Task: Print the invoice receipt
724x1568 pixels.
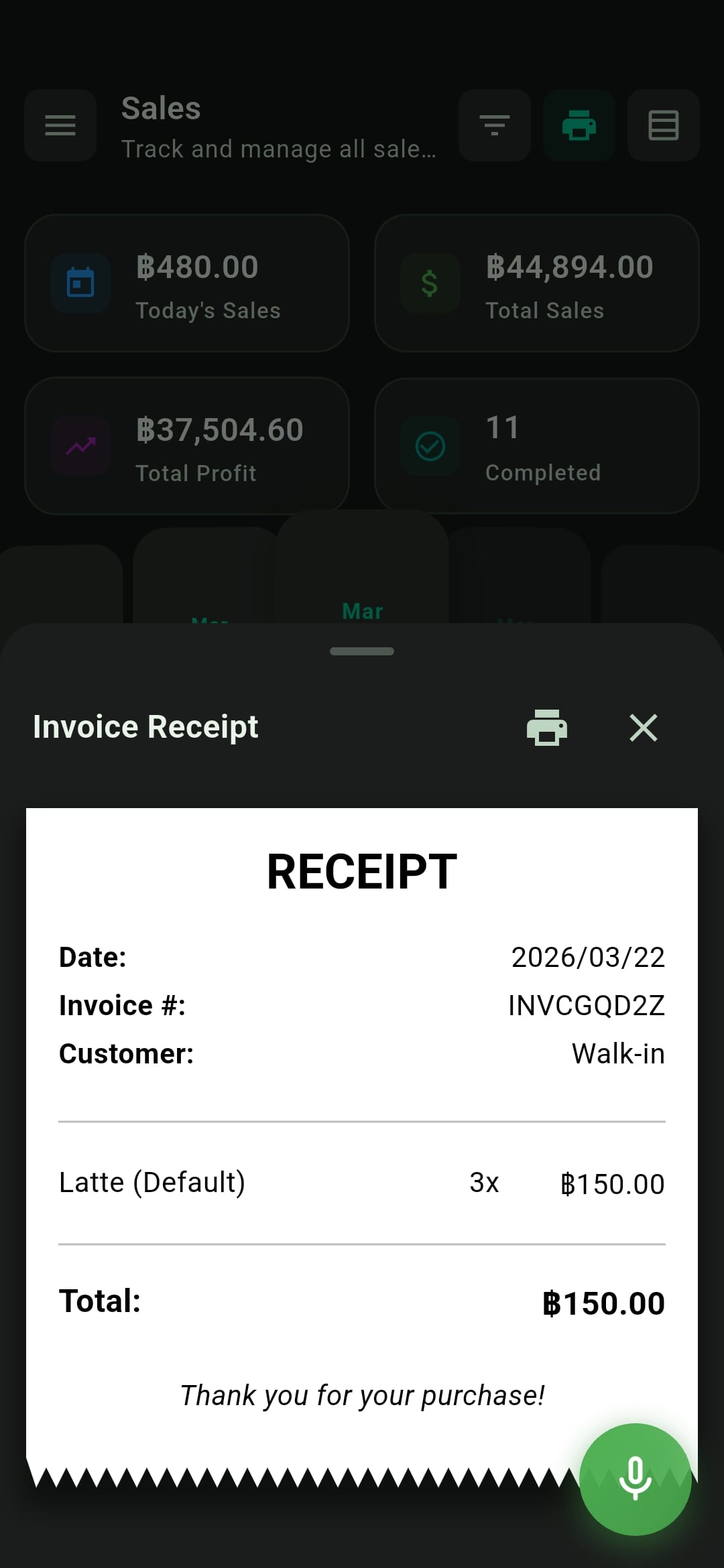Action: pyautogui.click(x=546, y=727)
